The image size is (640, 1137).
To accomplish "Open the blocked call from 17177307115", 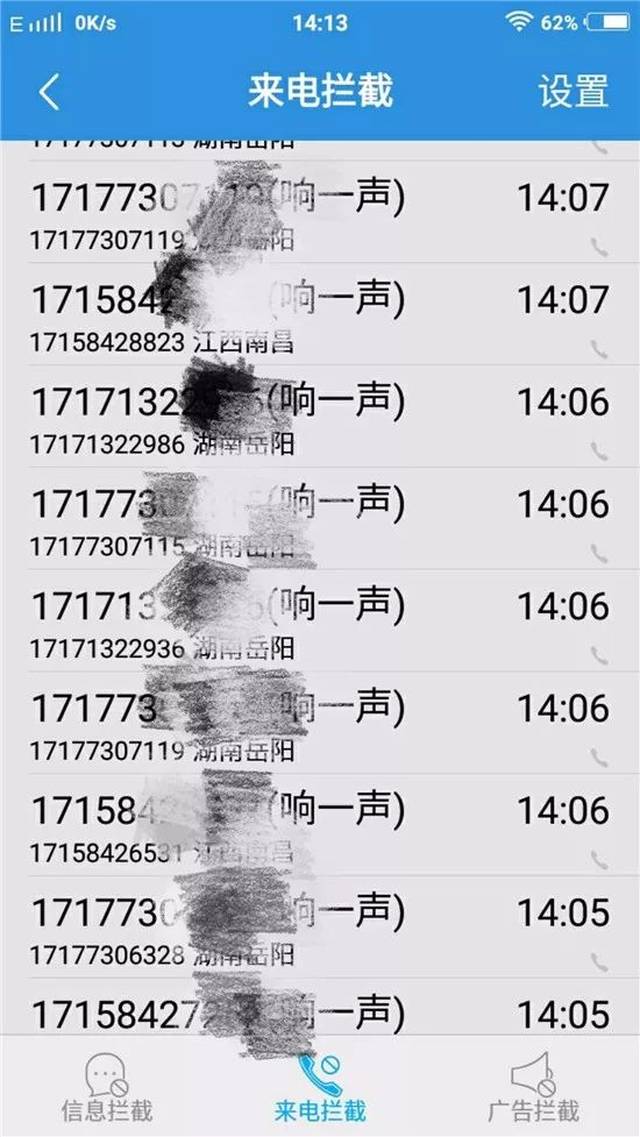I will point(320,519).
